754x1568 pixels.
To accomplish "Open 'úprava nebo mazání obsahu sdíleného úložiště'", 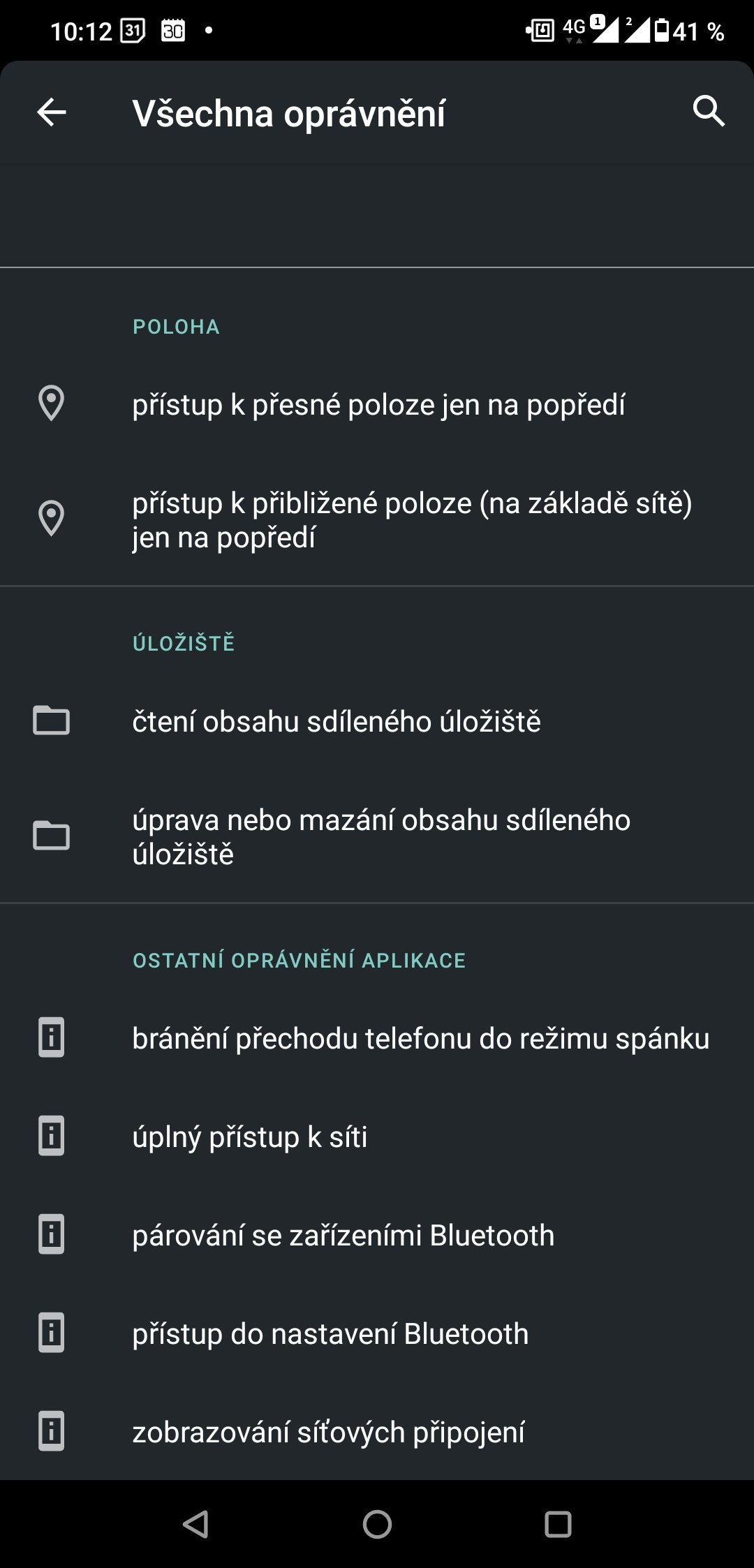I will (x=381, y=836).
